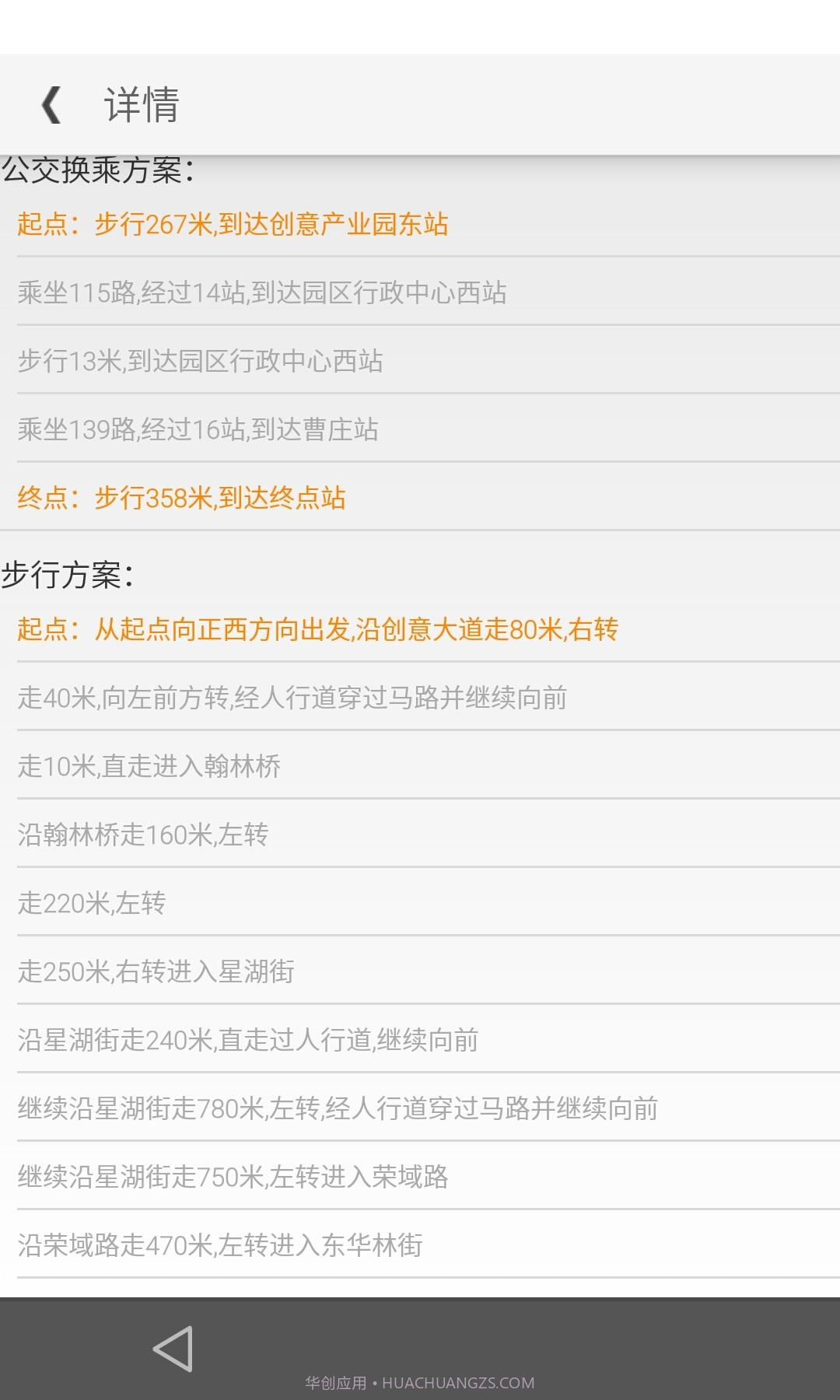Tap the navigation back triangle at bottom
This screenshot has width=840, height=1400.
pyautogui.click(x=175, y=1347)
